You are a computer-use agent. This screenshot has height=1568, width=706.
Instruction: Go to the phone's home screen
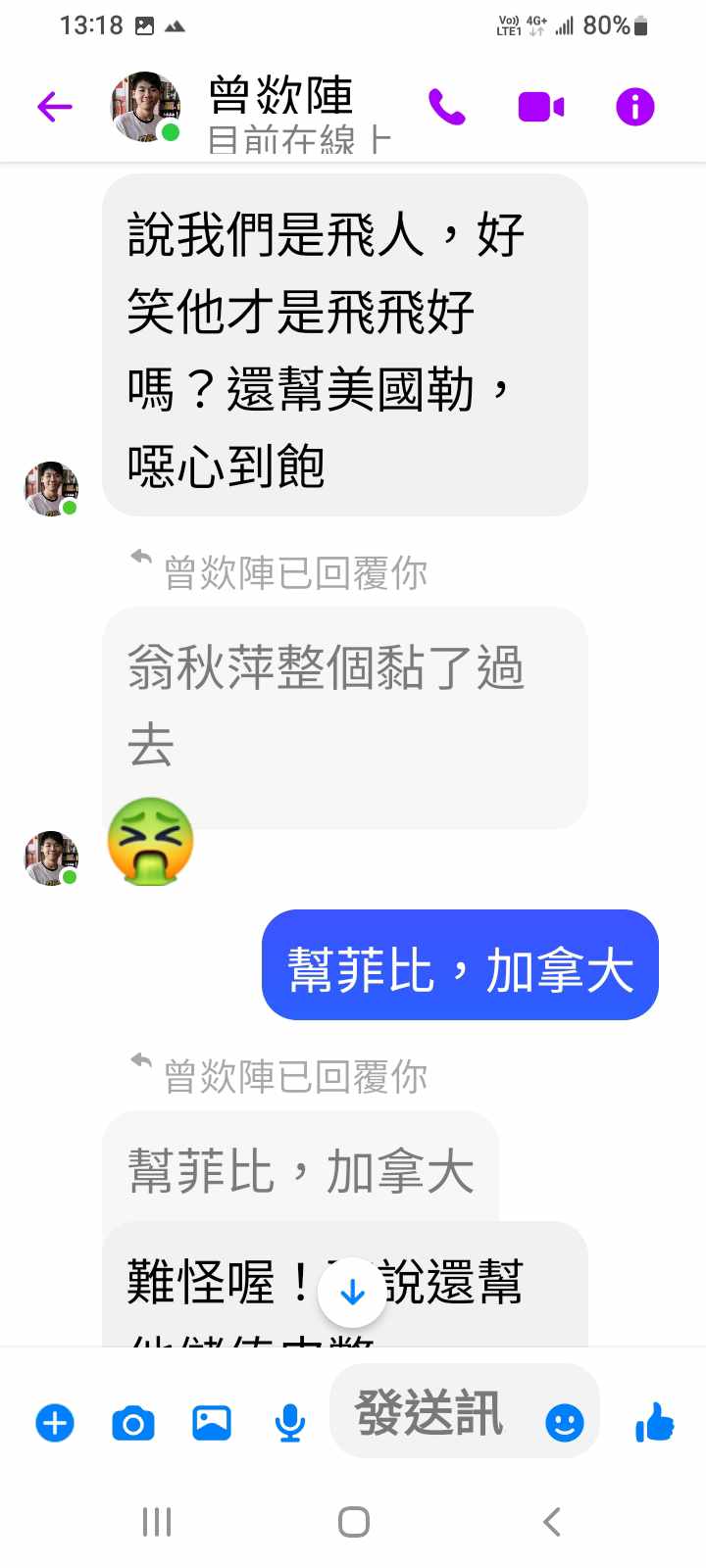[x=353, y=1522]
